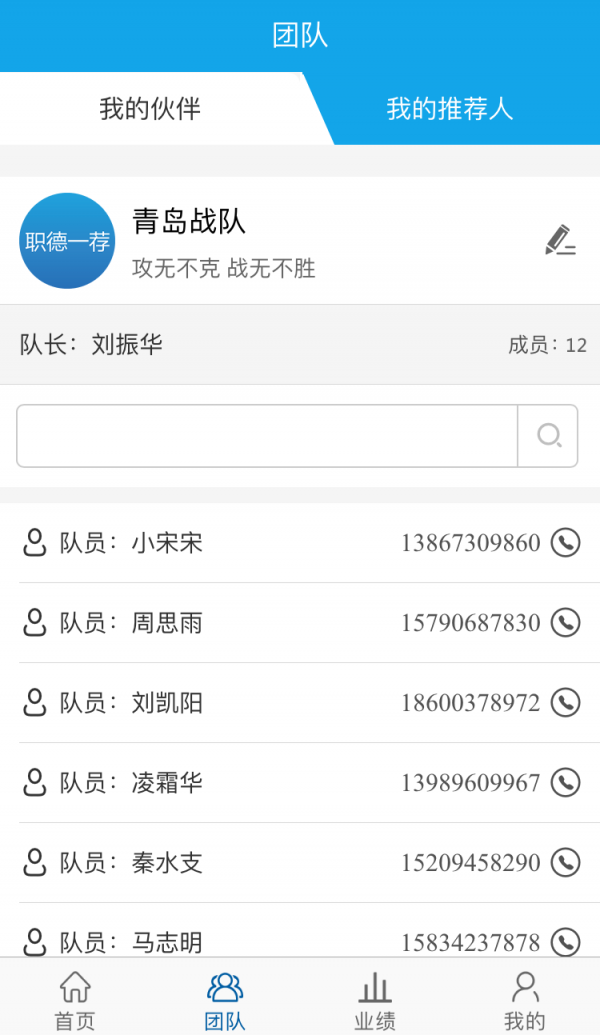Image resolution: width=600 pixels, height=1035 pixels.
Task: Edit the 青岛战队 team info
Action: [x=560, y=240]
